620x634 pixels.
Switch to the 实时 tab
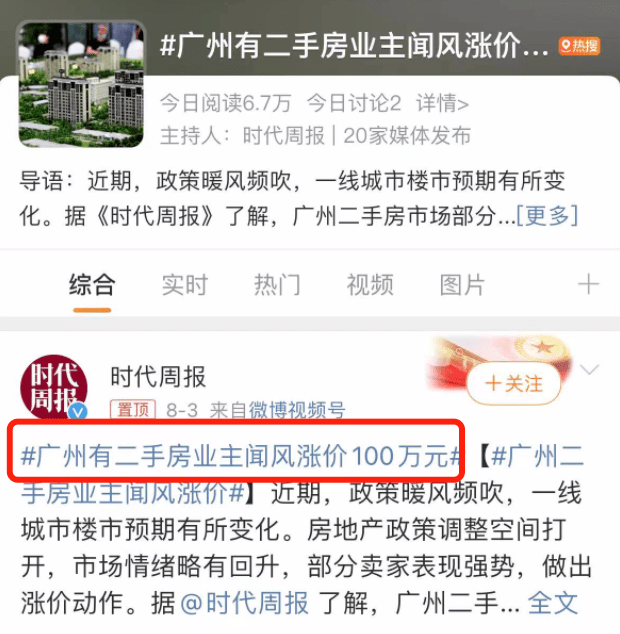click(x=185, y=284)
